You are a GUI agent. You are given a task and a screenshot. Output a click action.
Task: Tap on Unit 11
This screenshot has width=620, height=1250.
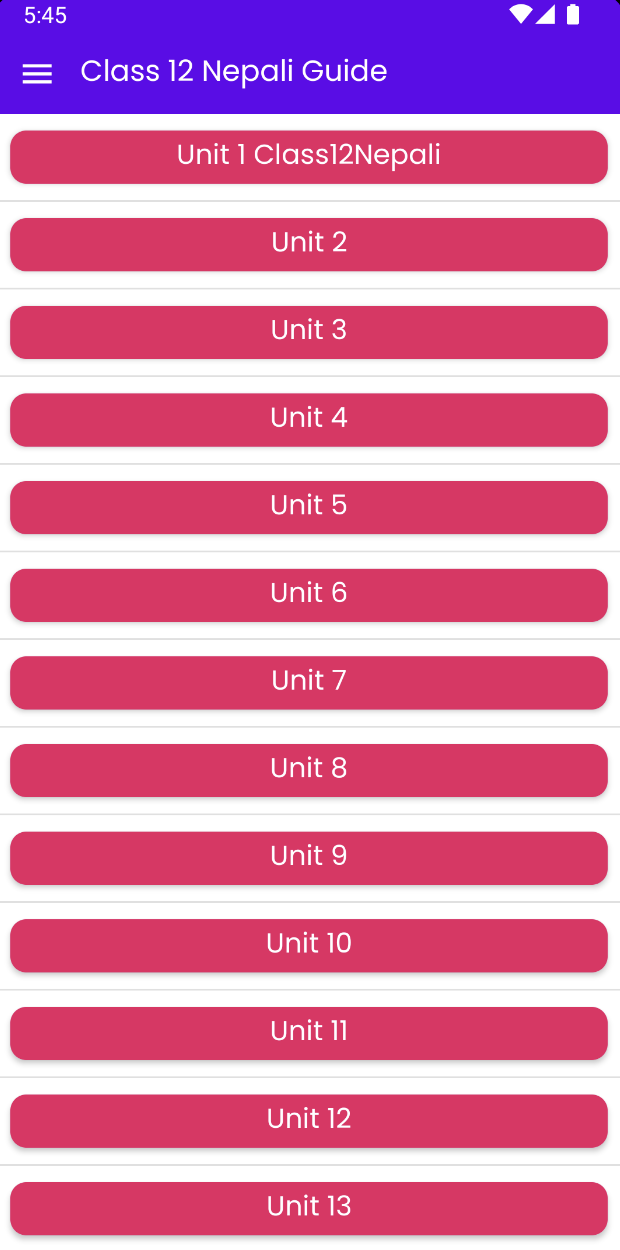pos(309,1033)
